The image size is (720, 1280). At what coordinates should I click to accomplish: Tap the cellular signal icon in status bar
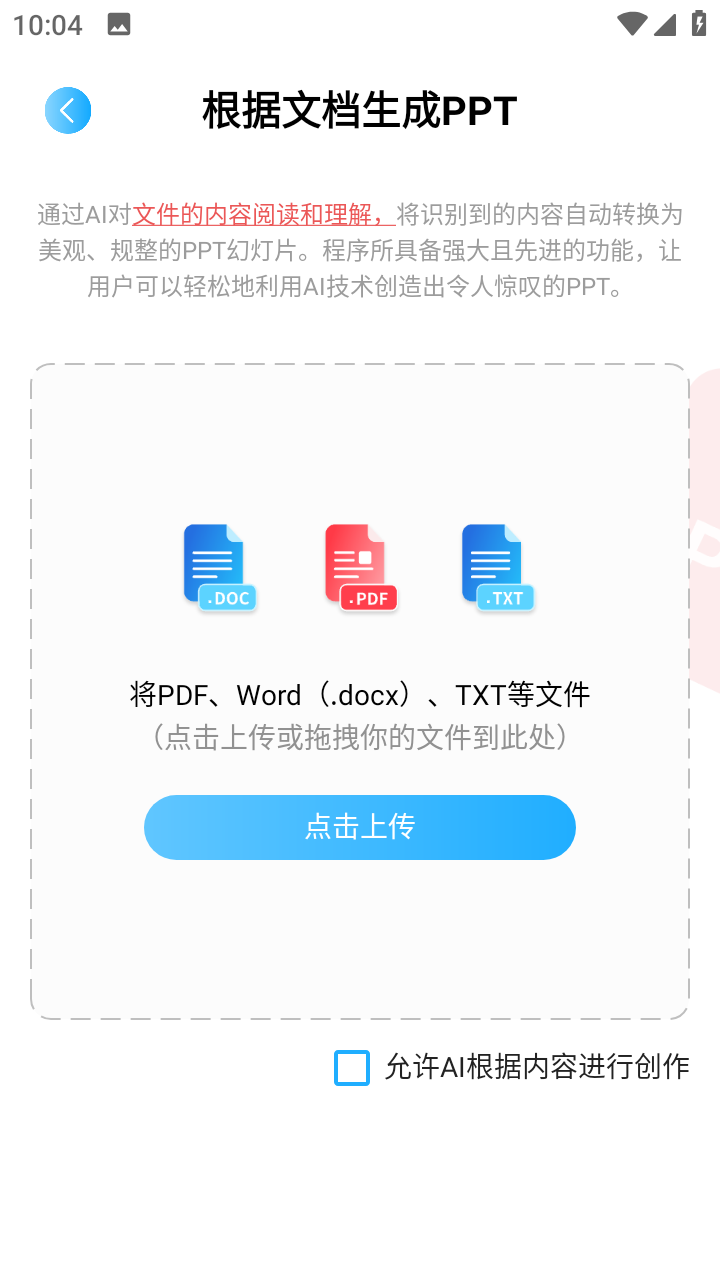666,24
